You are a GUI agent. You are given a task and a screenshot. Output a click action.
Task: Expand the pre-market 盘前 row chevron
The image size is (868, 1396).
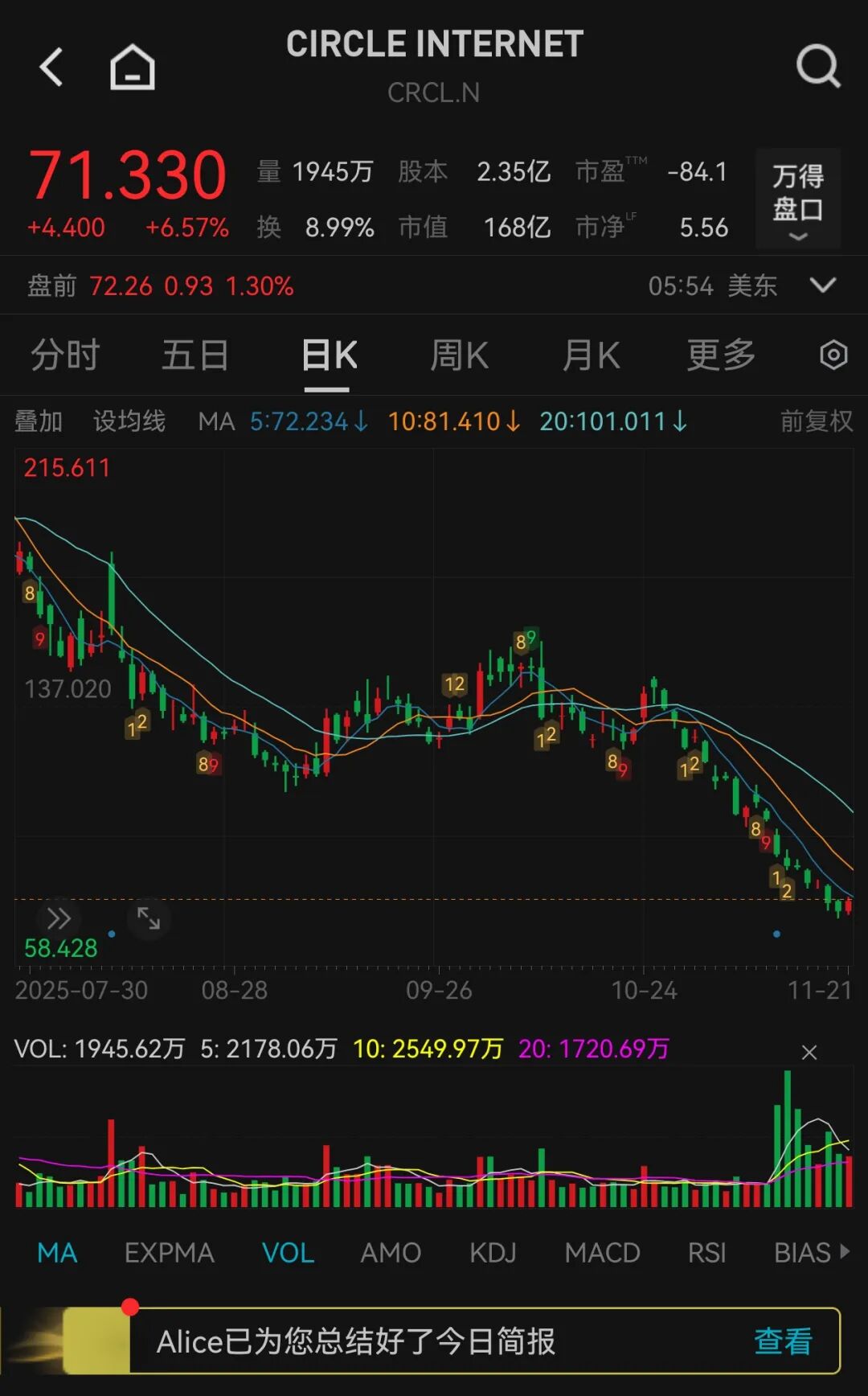823,285
